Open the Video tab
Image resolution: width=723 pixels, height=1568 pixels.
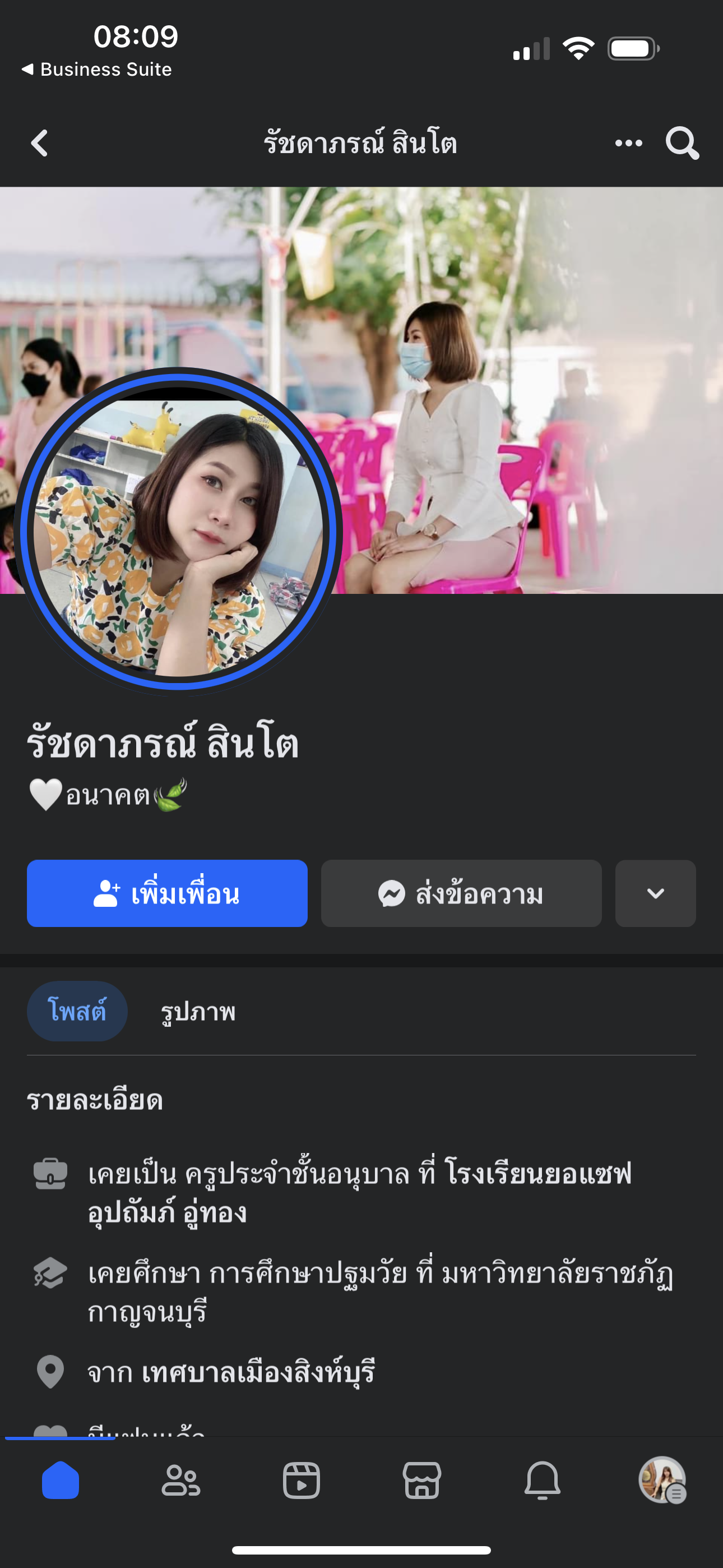pos(302,1481)
